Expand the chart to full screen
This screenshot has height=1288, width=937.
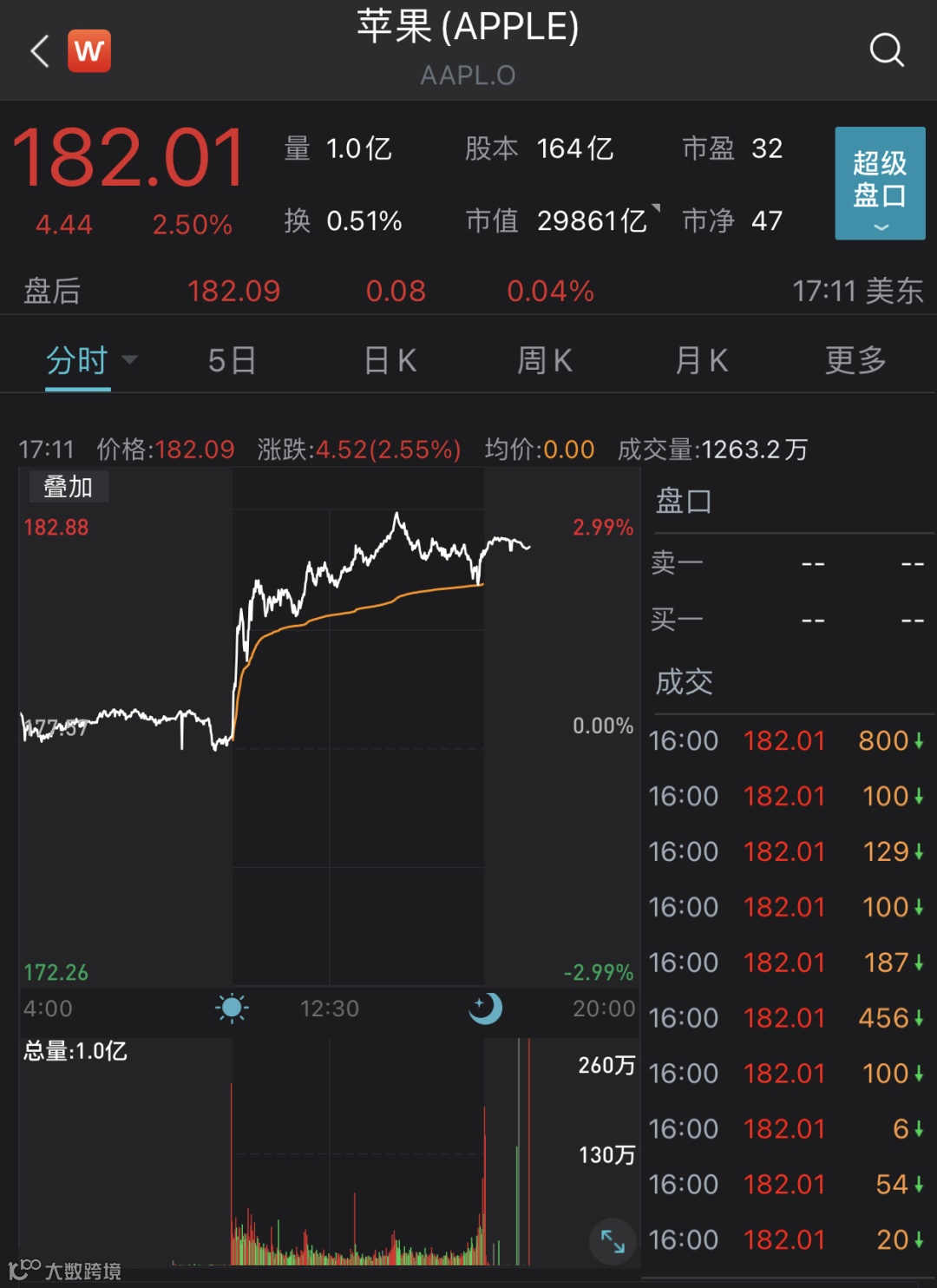tap(613, 1241)
